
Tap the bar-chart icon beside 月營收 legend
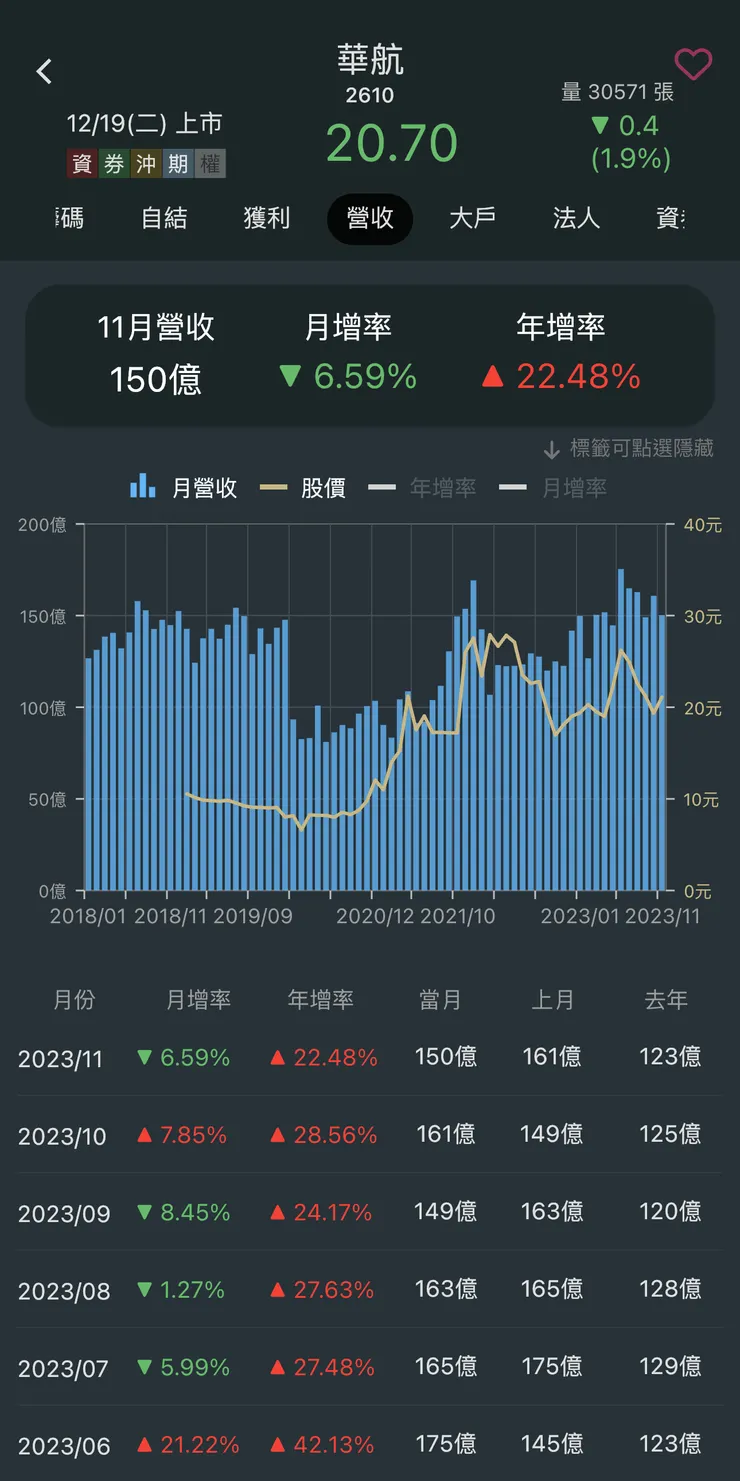click(x=143, y=487)
